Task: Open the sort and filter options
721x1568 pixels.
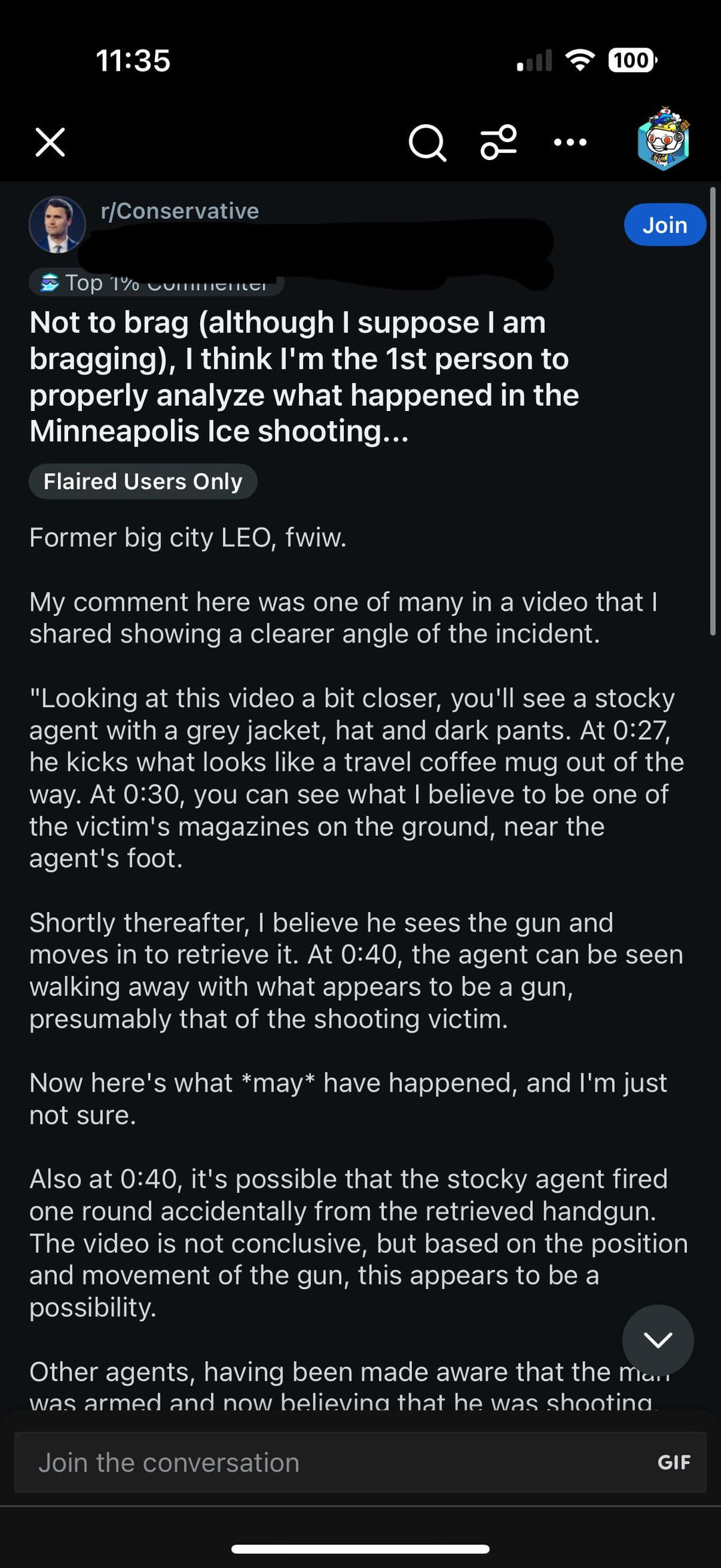Action: 499,142
